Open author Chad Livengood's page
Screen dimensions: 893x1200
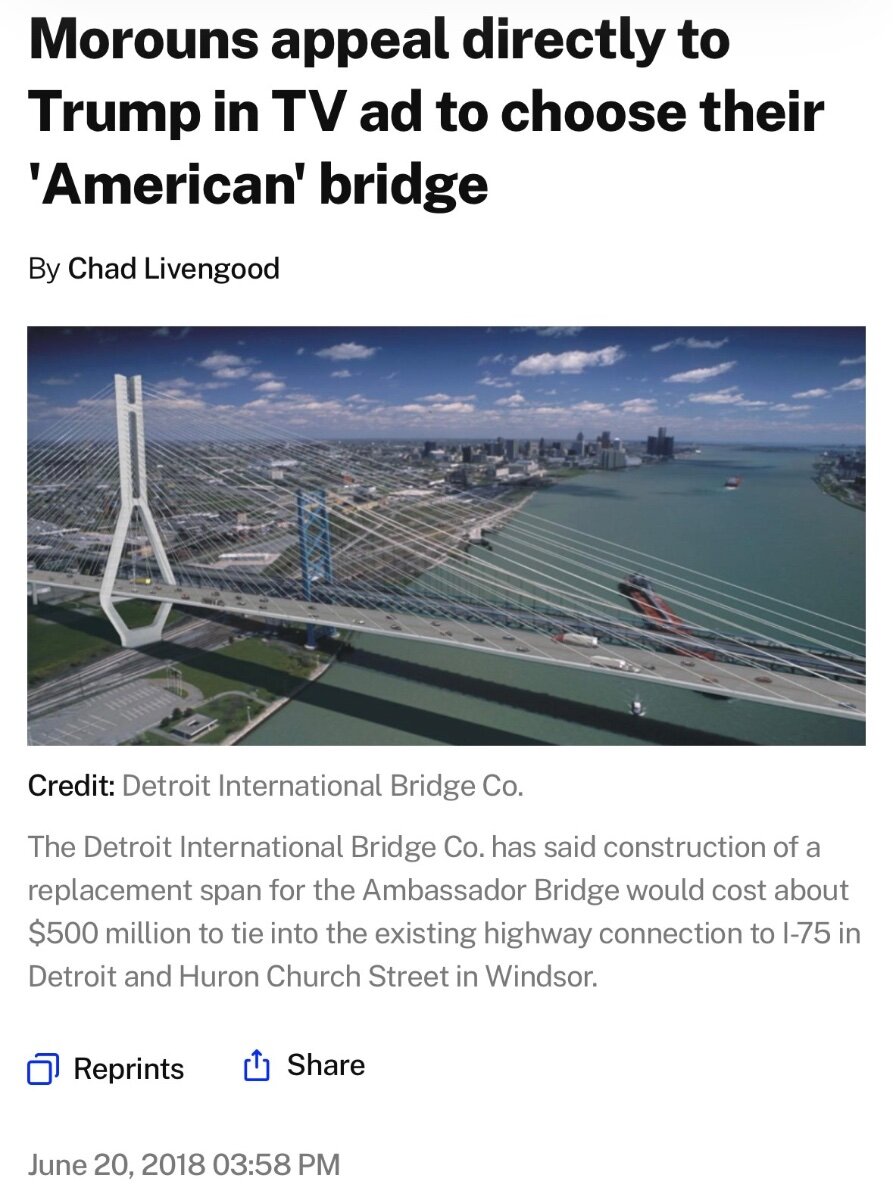point(173,269)
